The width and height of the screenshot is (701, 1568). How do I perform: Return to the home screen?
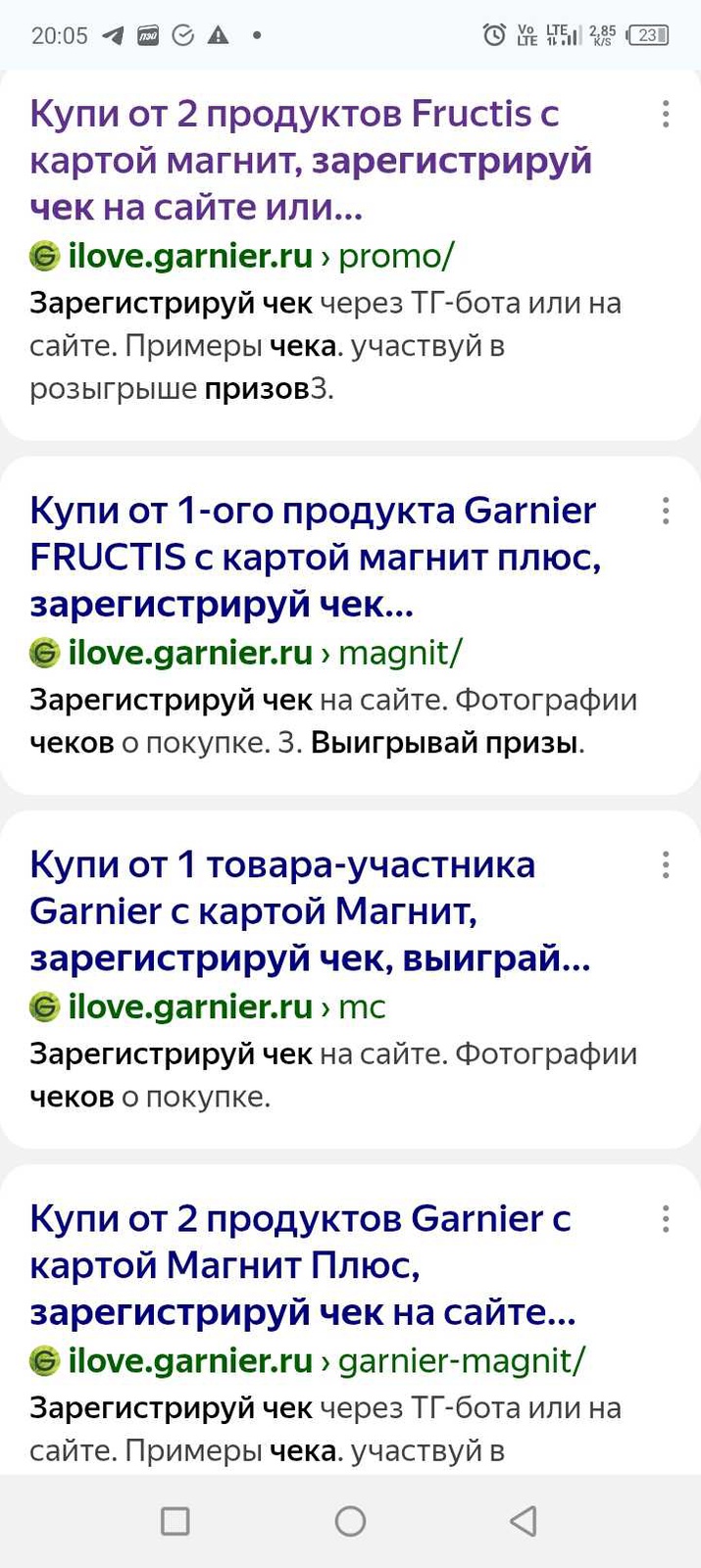pyautogui.click(x=350, y=1521)
